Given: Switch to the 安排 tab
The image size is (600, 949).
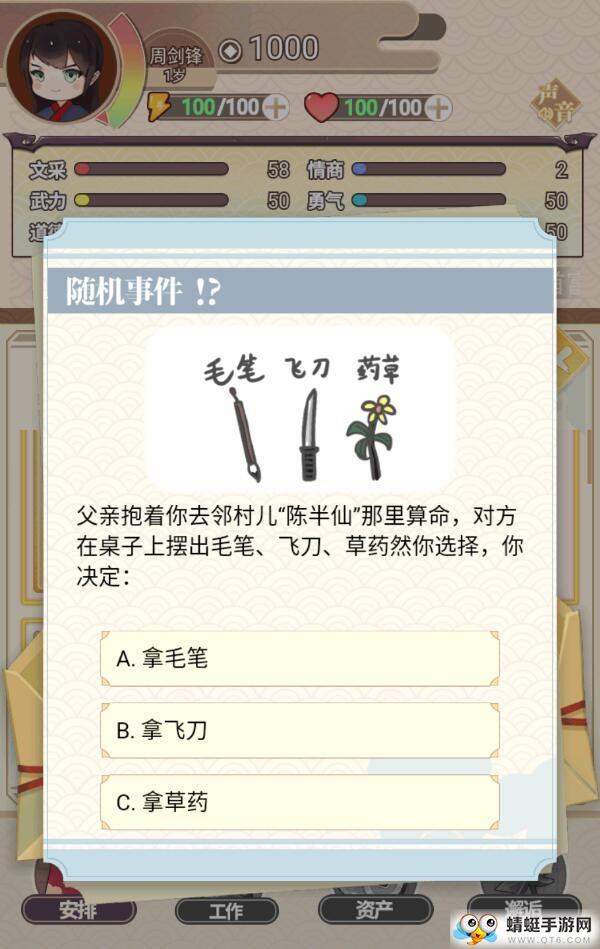Looking at the screenshot, I should (78, 910).
